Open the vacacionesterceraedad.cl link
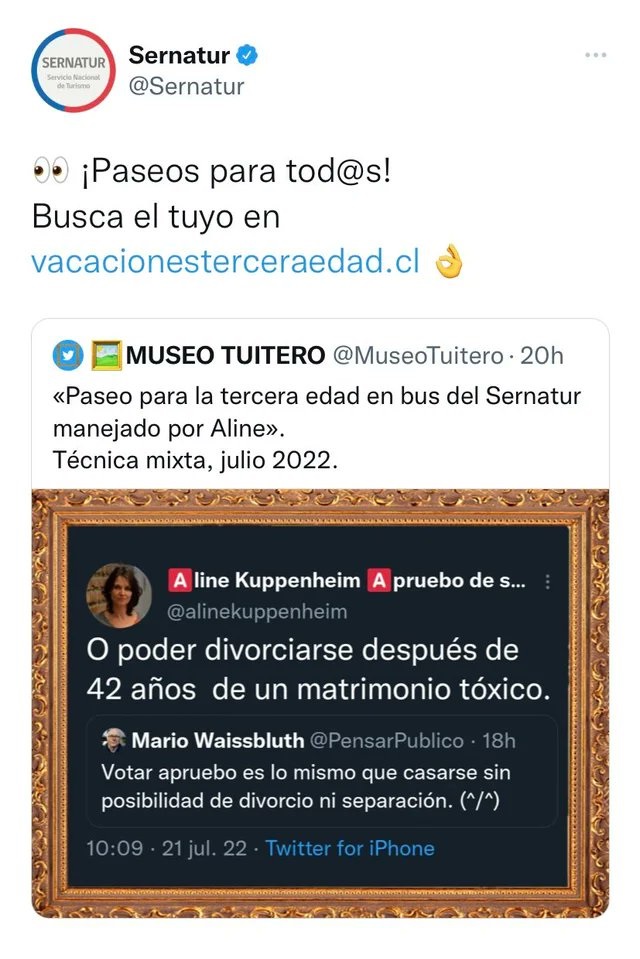 pyautogui.click(x=225, y=262)
